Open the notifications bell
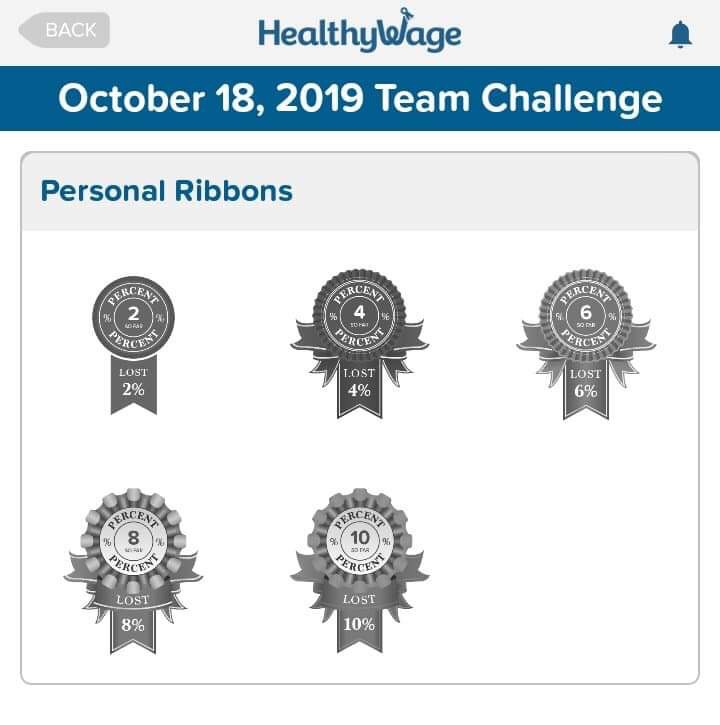This screenshot has height=725, width=720. click(680, 36)
